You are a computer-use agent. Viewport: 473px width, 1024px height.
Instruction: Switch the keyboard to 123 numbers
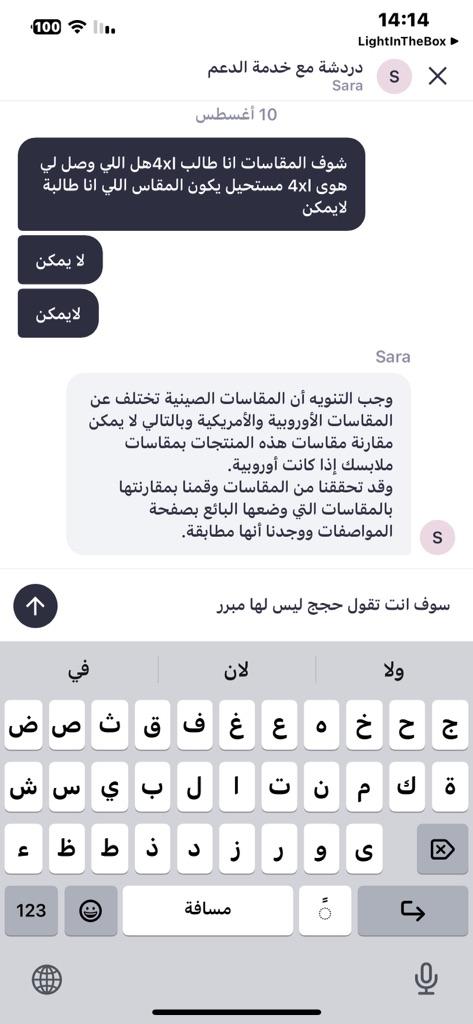coord(31,910)
